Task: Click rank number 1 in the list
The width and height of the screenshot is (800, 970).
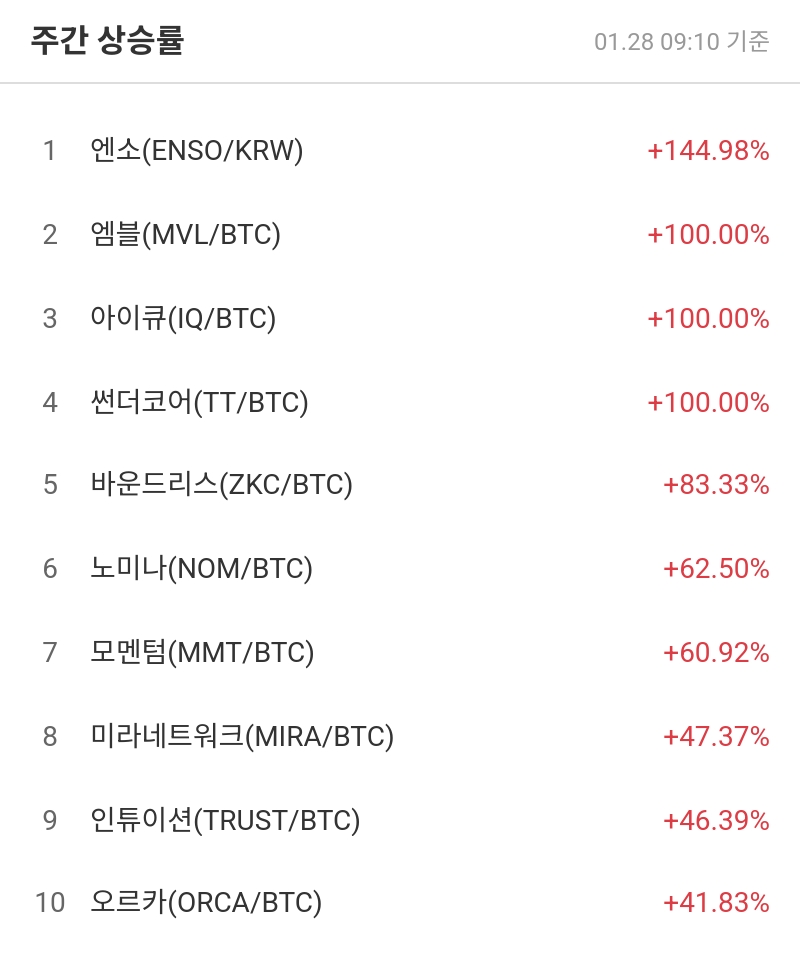Action: click(50, 151)
